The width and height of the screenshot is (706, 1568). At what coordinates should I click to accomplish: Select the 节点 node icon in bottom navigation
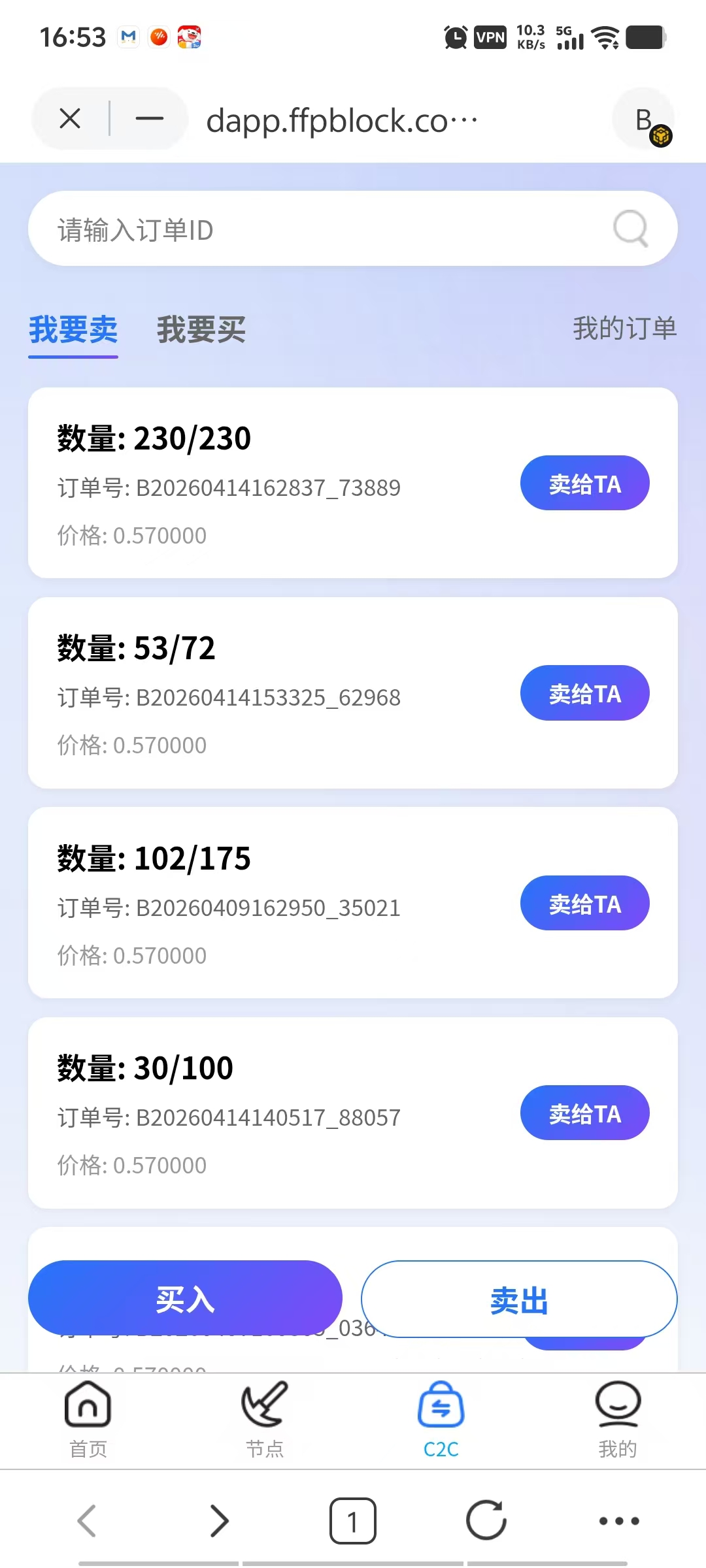click(x=265, y=1421)
